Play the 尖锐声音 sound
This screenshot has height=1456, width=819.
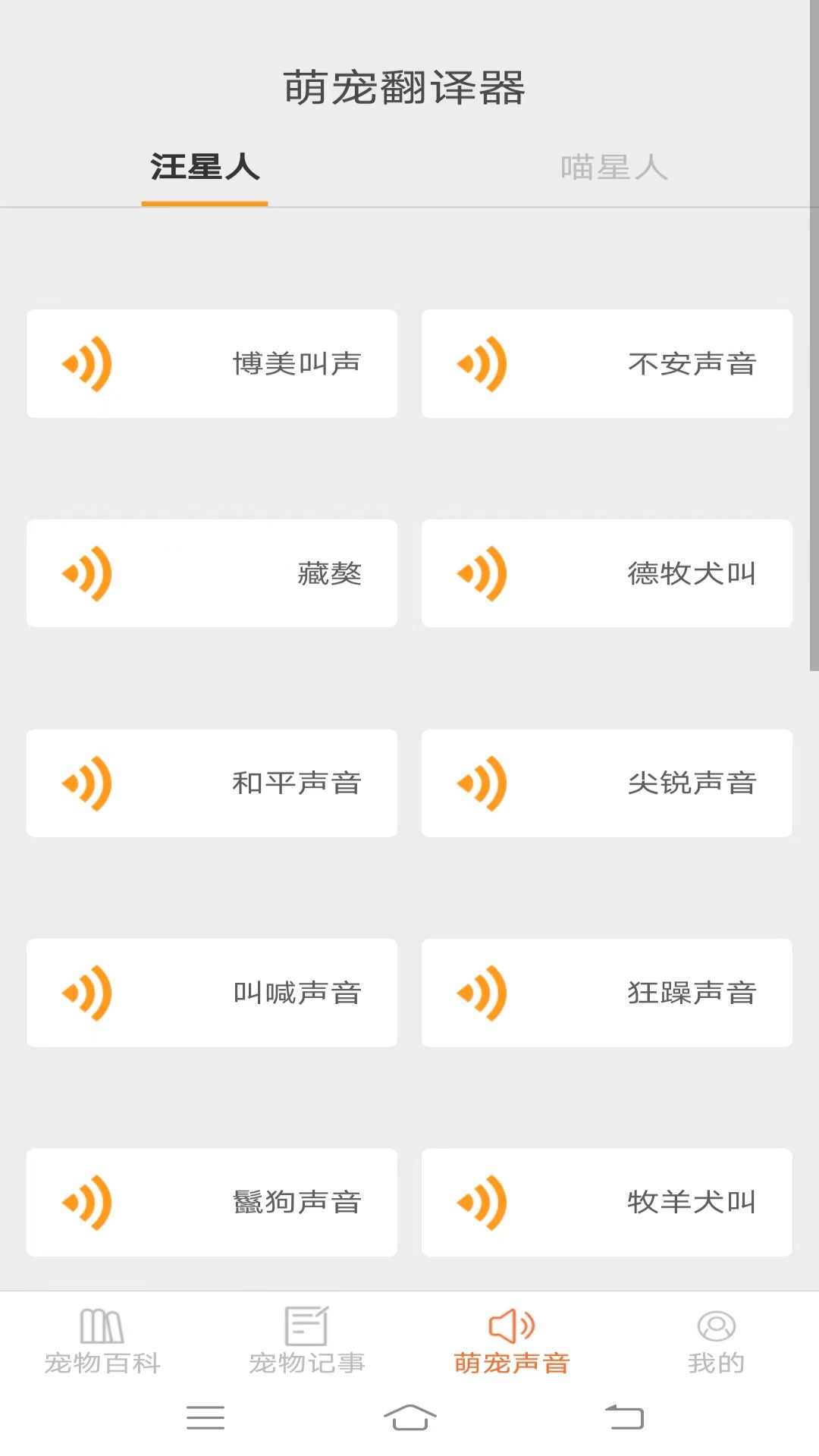[607, 783]
